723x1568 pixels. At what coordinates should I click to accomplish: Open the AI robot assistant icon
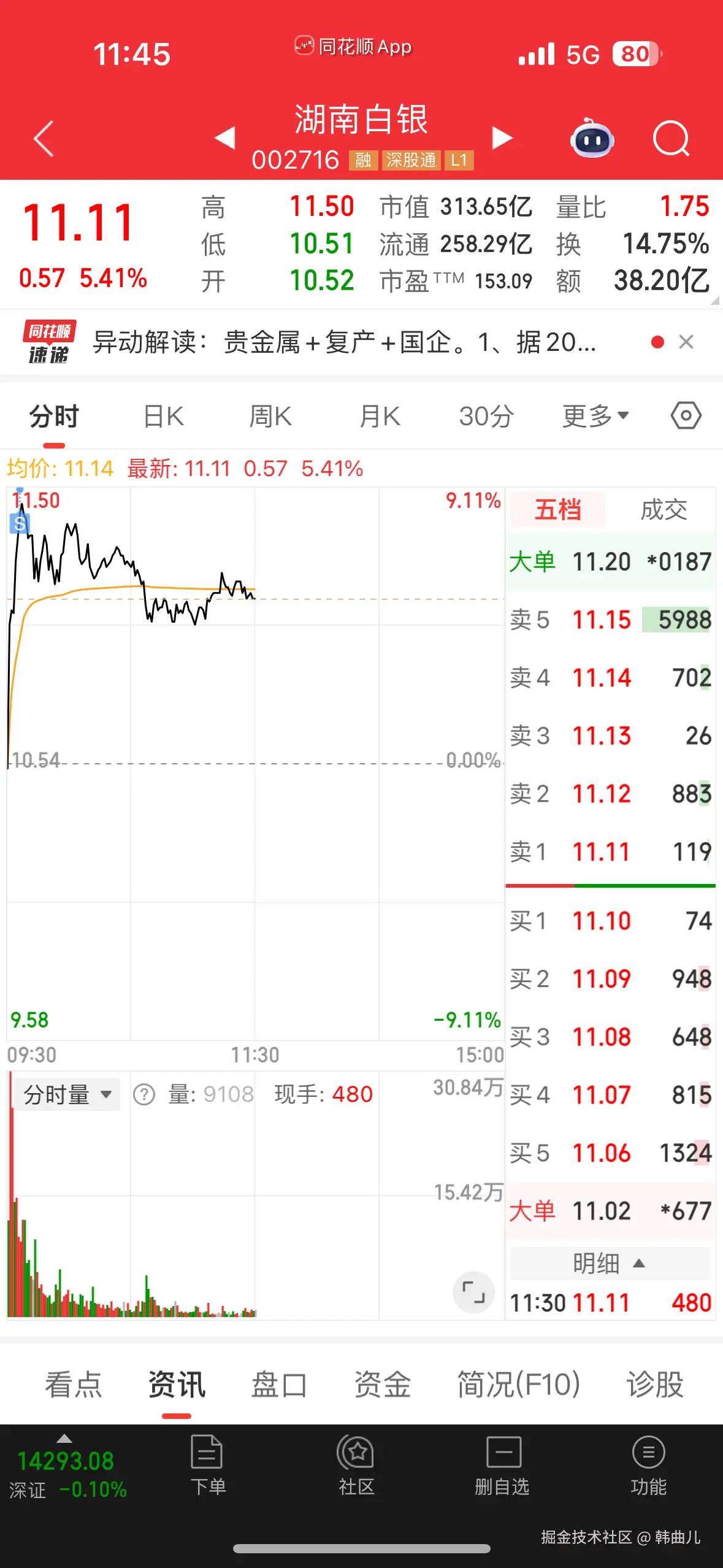click(x=592, y=139)
